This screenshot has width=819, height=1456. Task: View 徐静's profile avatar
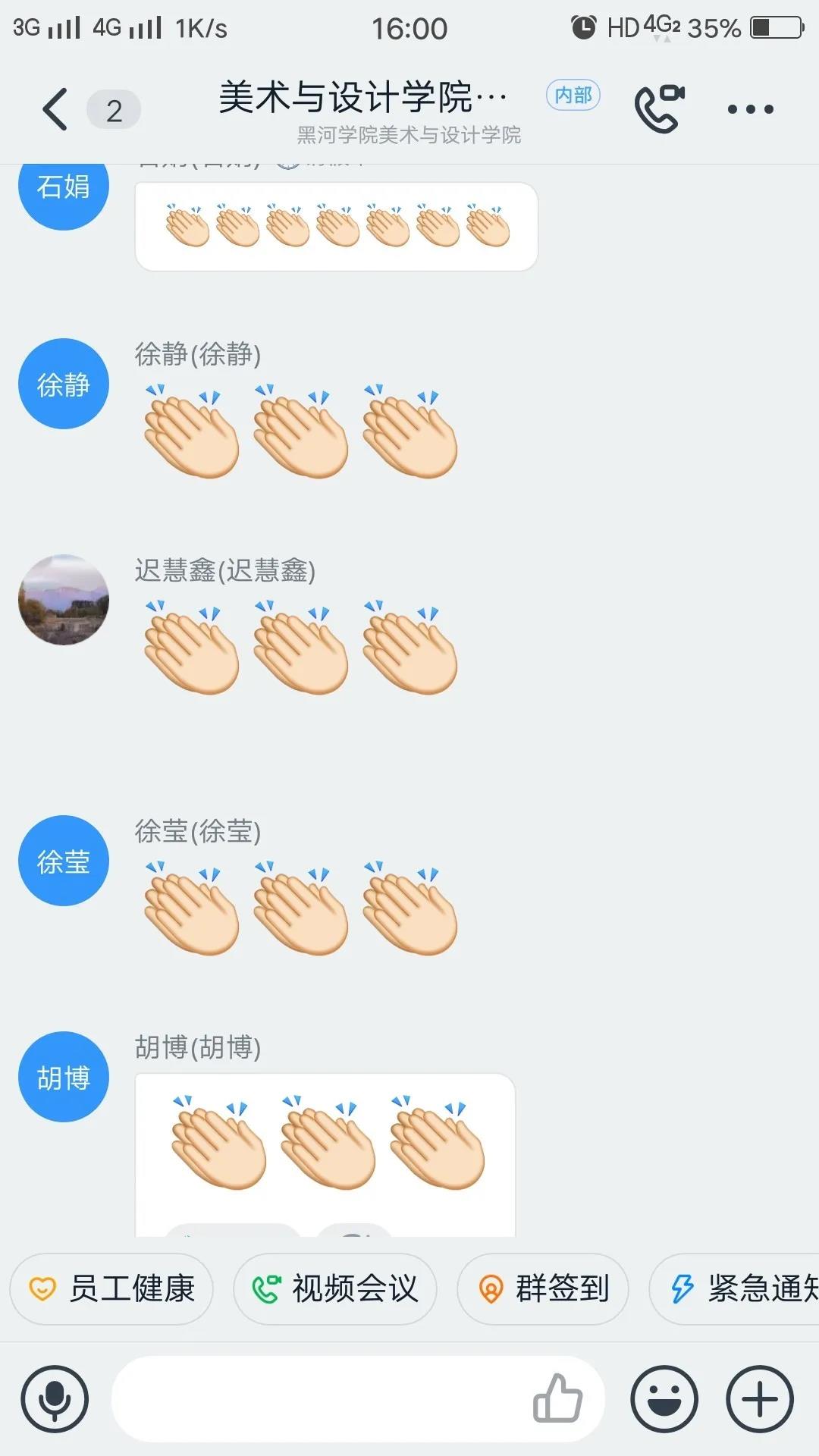point(64,384)
